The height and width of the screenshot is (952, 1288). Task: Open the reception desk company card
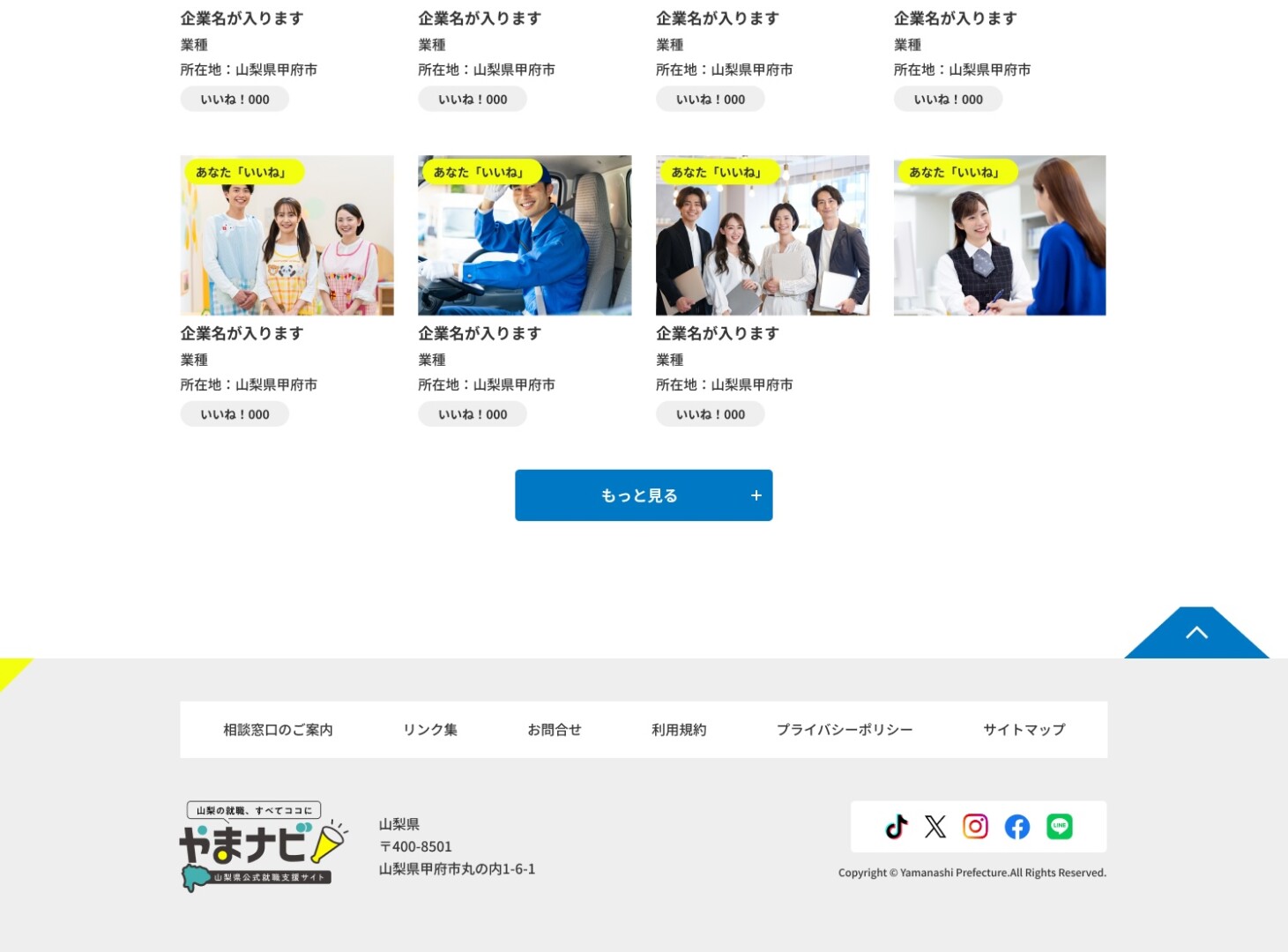pyautogui.click(x=1000, y=236)
